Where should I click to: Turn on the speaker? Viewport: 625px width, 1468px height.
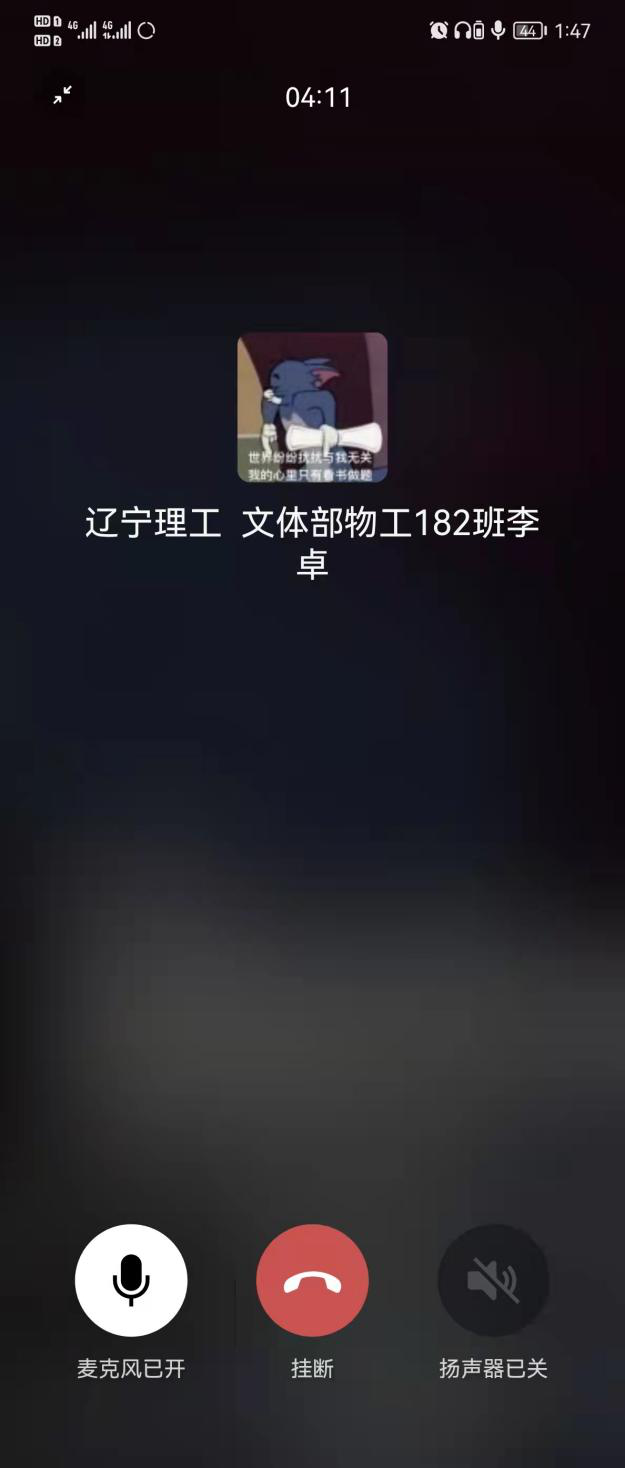(493, 1280)
